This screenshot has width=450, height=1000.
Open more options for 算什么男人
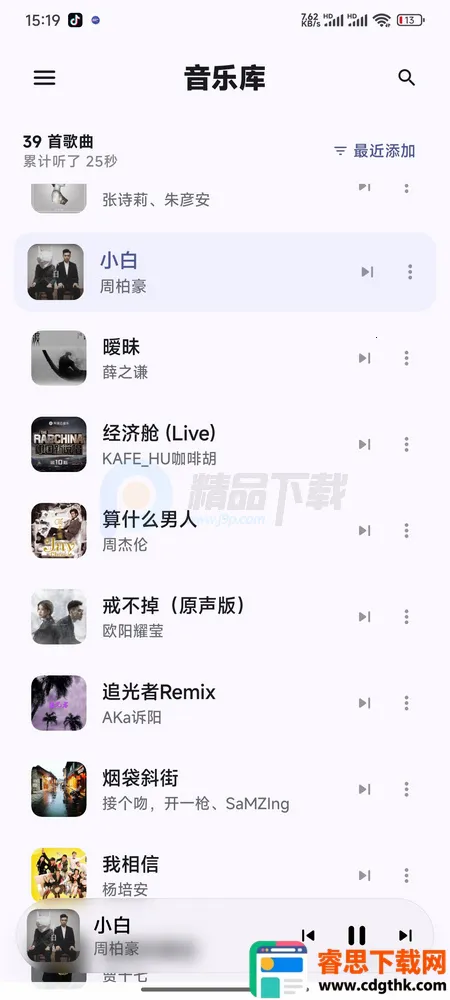[x=407, y=530]
